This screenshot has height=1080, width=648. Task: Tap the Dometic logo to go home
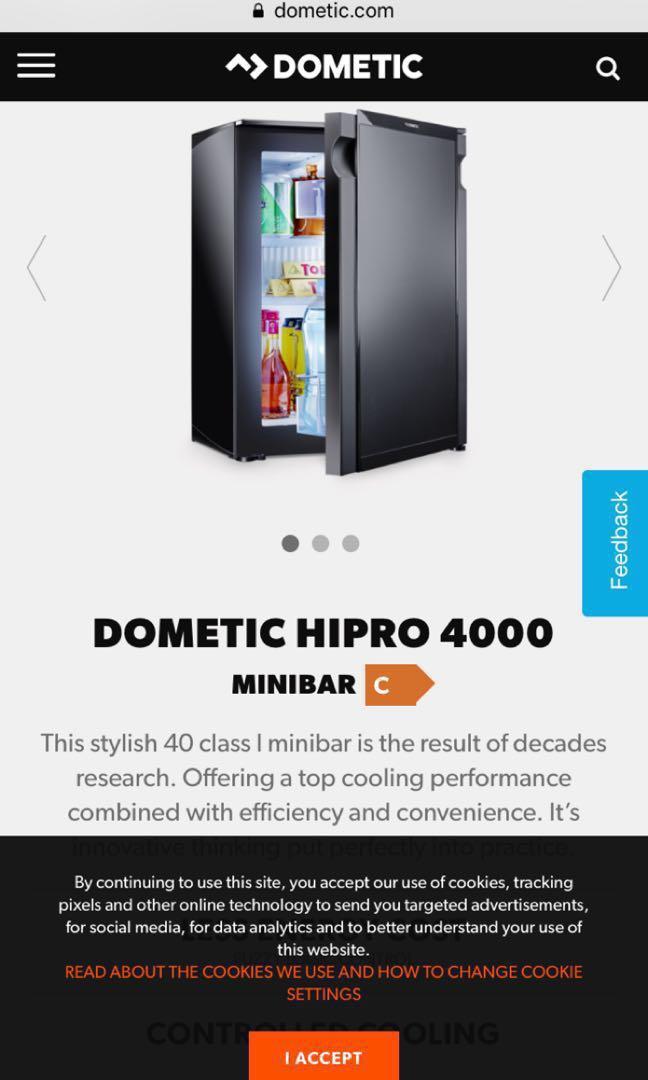324,66
